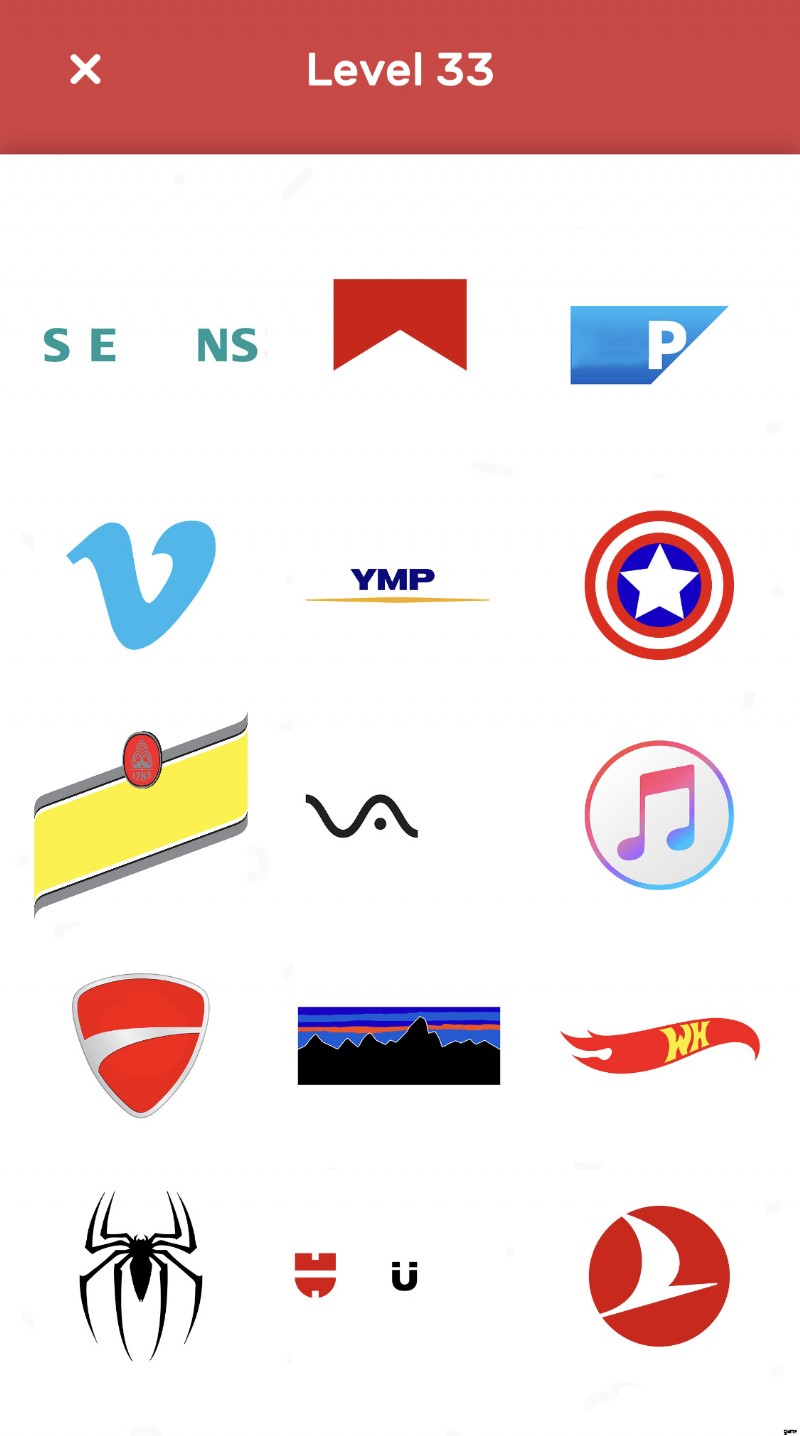Choose the star shield logo tile
The width and height of the screenshot is (800, 1436).
click(x=659, y=585)
